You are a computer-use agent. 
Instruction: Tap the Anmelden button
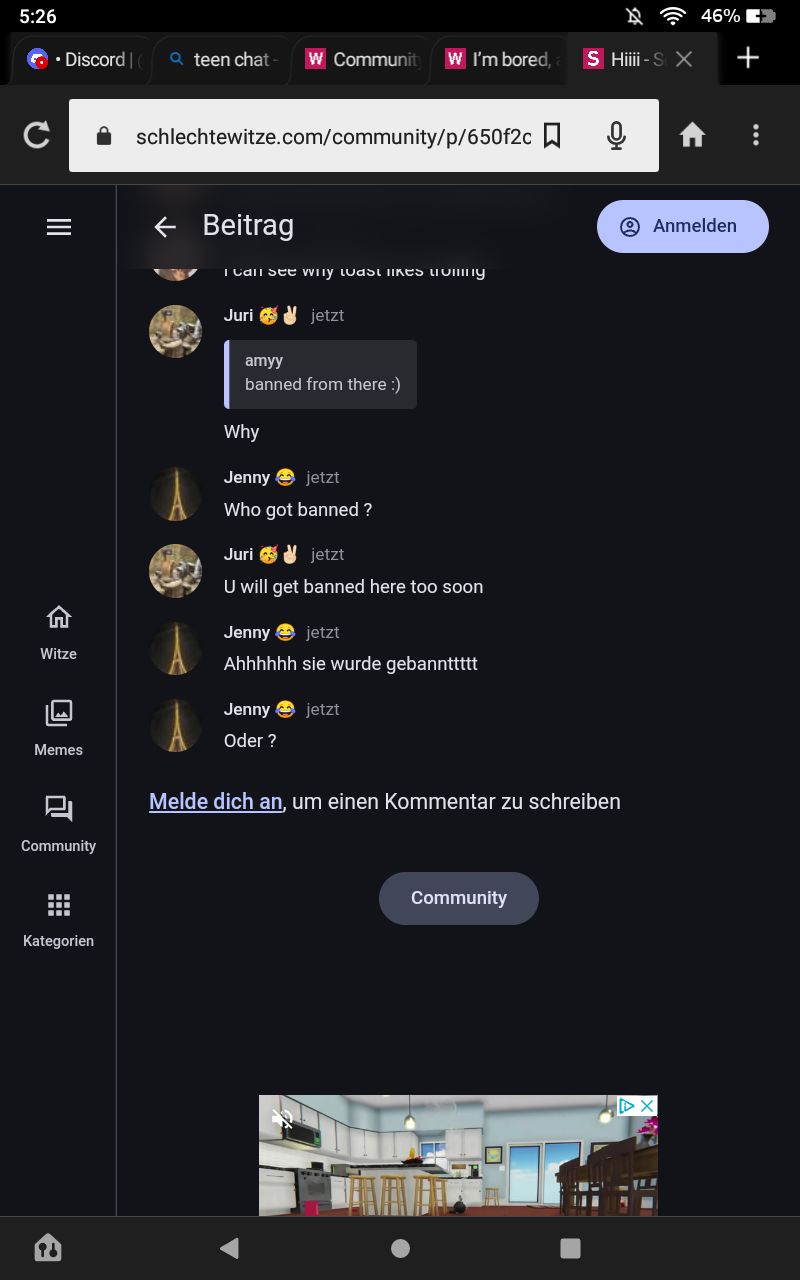682,226
